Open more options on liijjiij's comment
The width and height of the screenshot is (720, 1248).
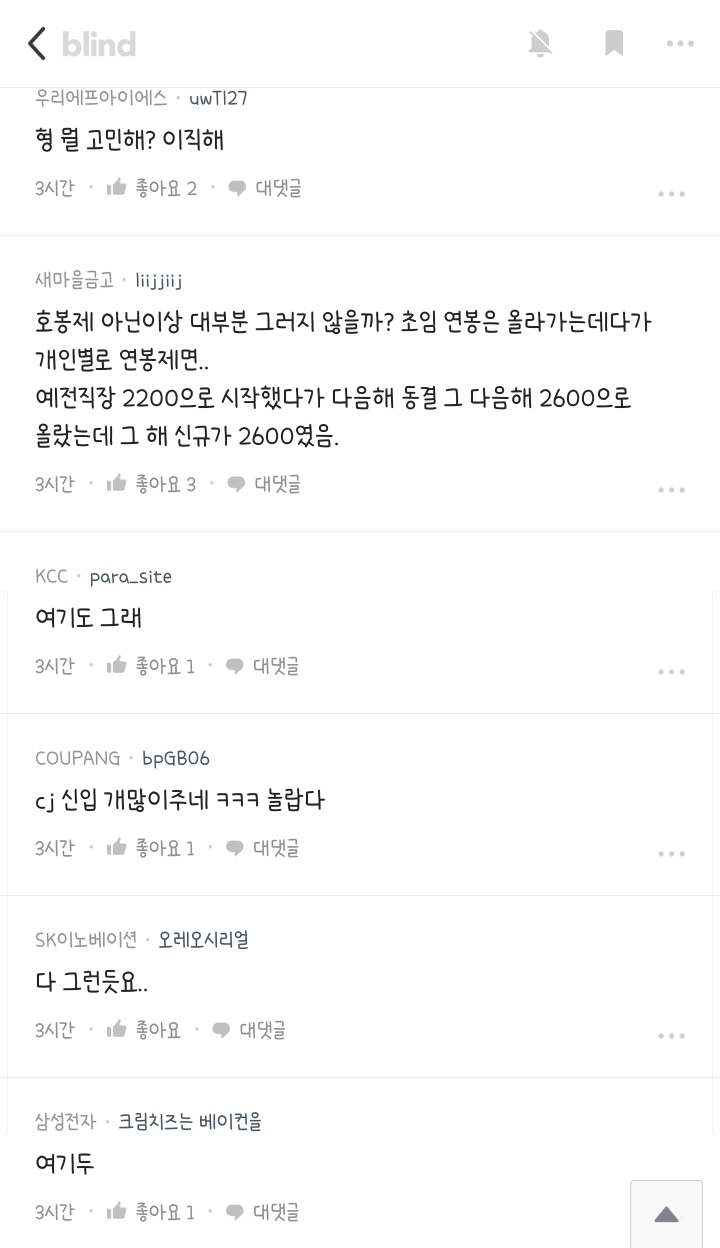point(671,490)
